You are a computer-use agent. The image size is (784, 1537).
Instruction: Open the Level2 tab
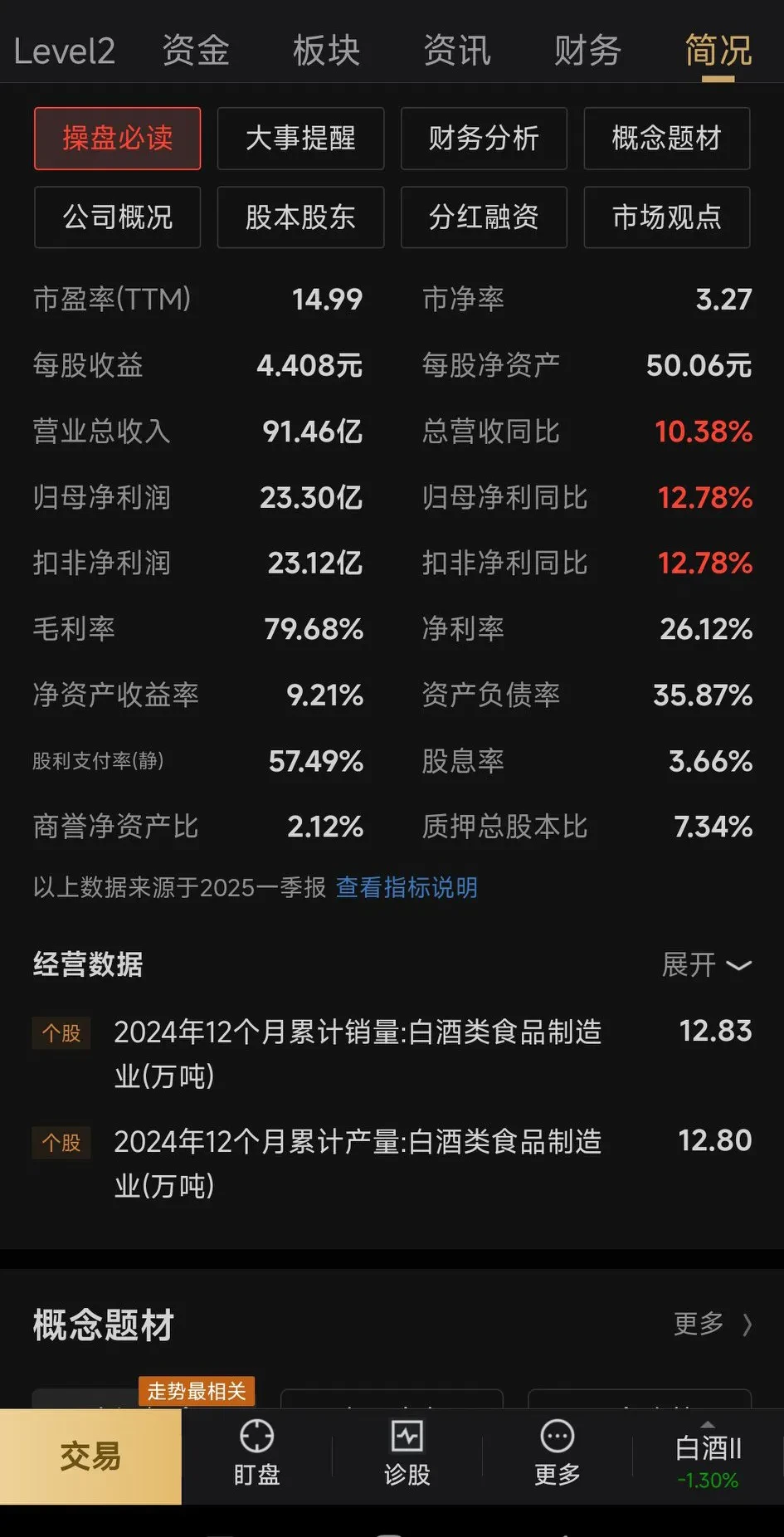point(64,50)
